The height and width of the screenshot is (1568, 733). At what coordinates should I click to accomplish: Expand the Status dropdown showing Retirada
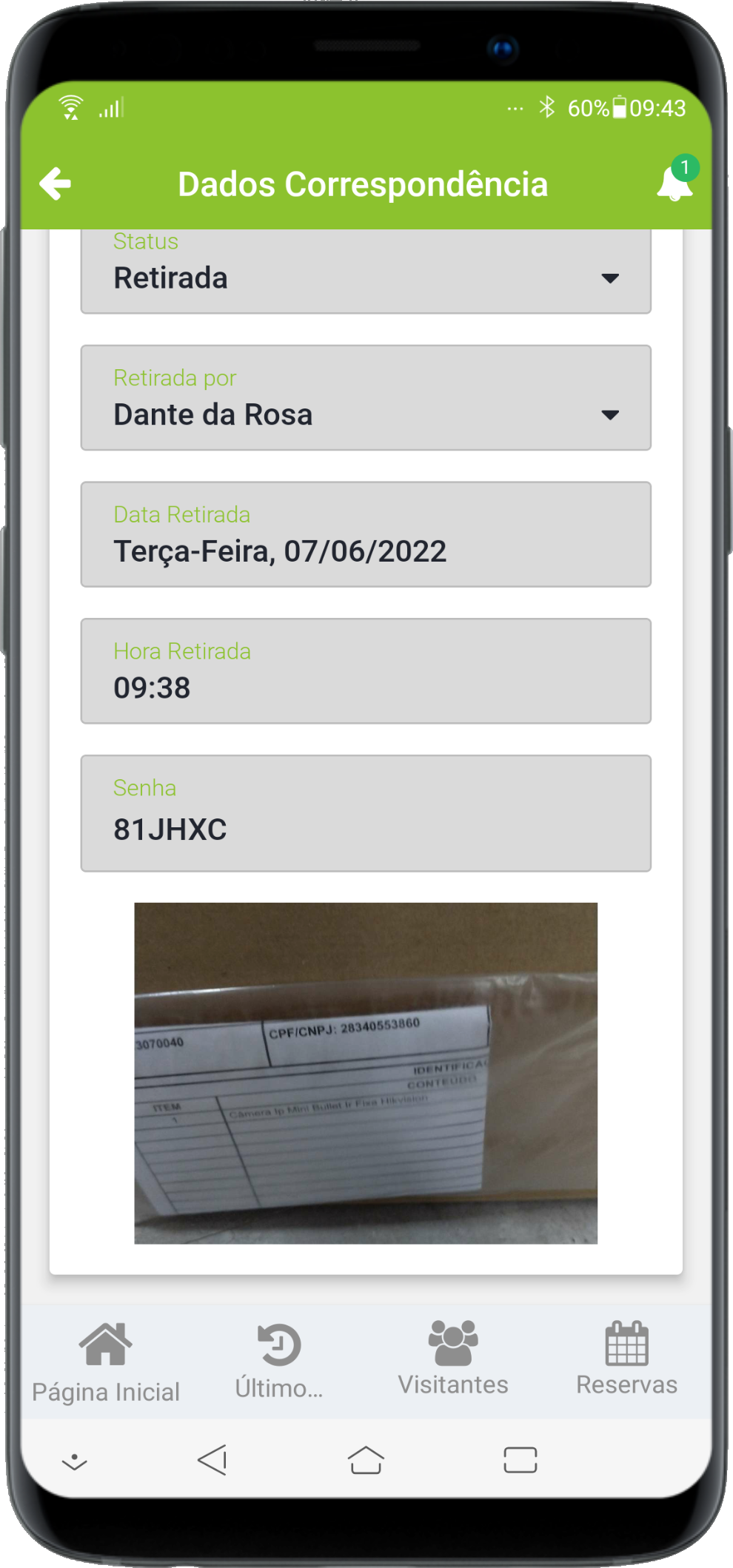366,271
